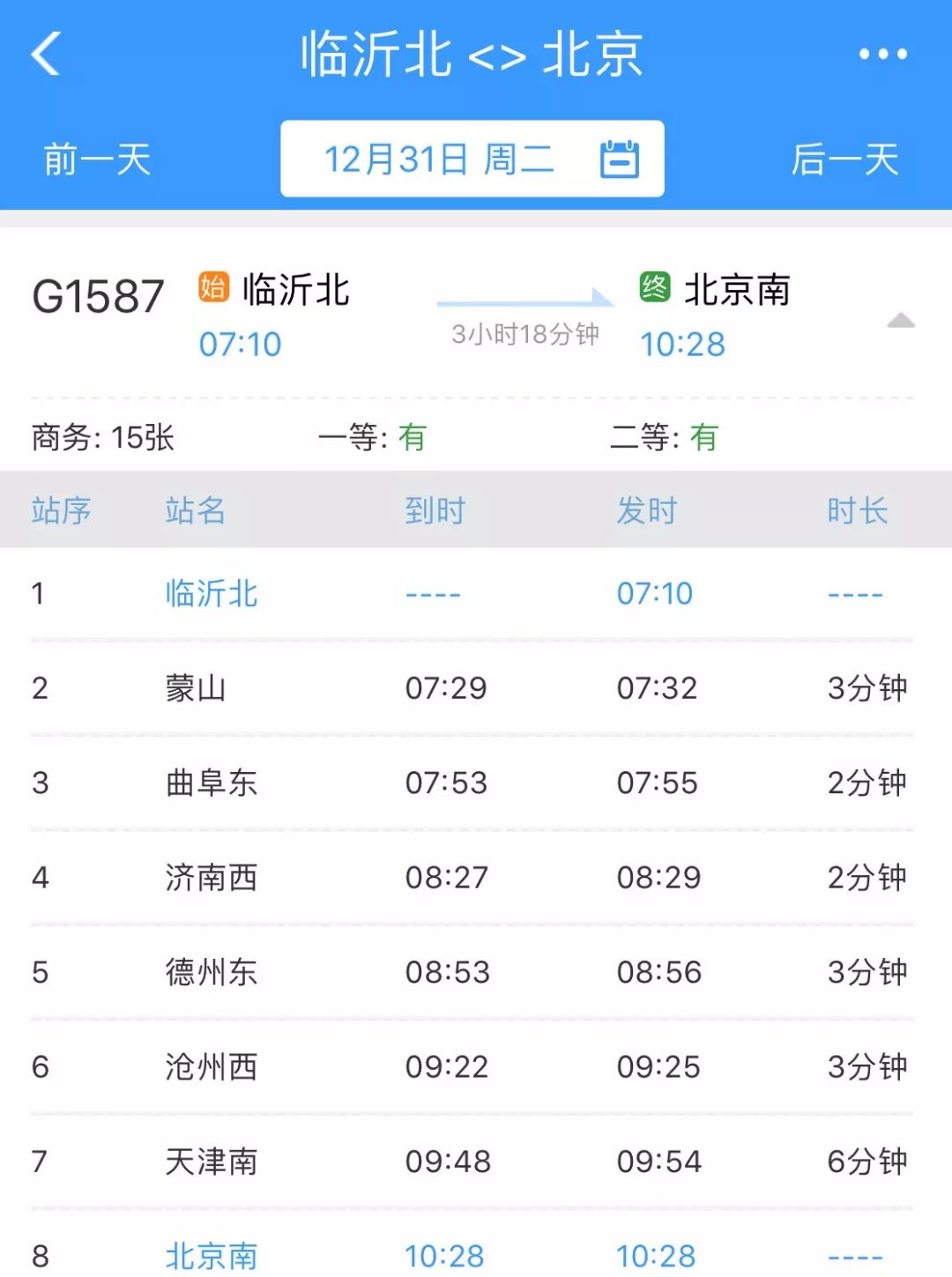
Task: Tap the orange 始 origin badge
Action: tap(214, 288)
